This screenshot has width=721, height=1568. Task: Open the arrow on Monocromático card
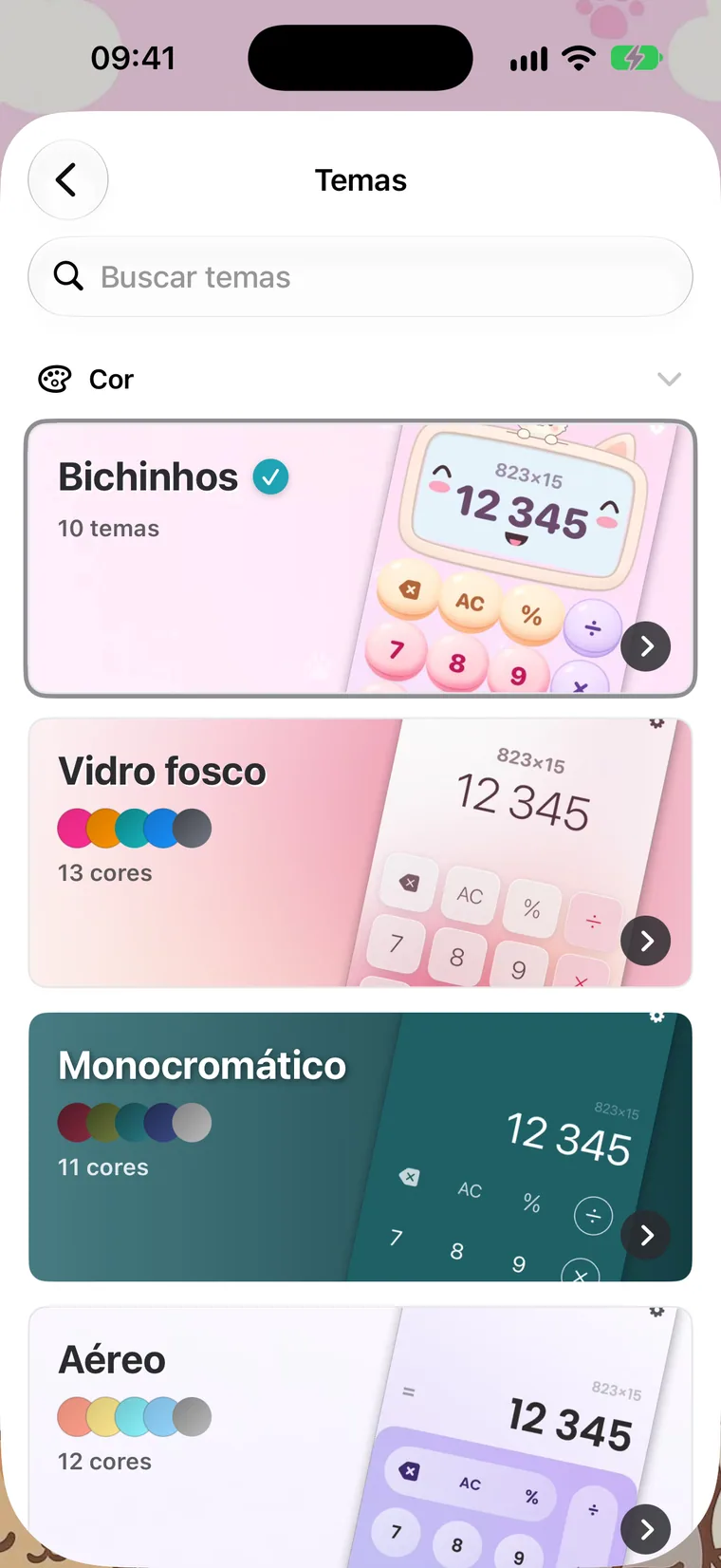coord(646,1235)
